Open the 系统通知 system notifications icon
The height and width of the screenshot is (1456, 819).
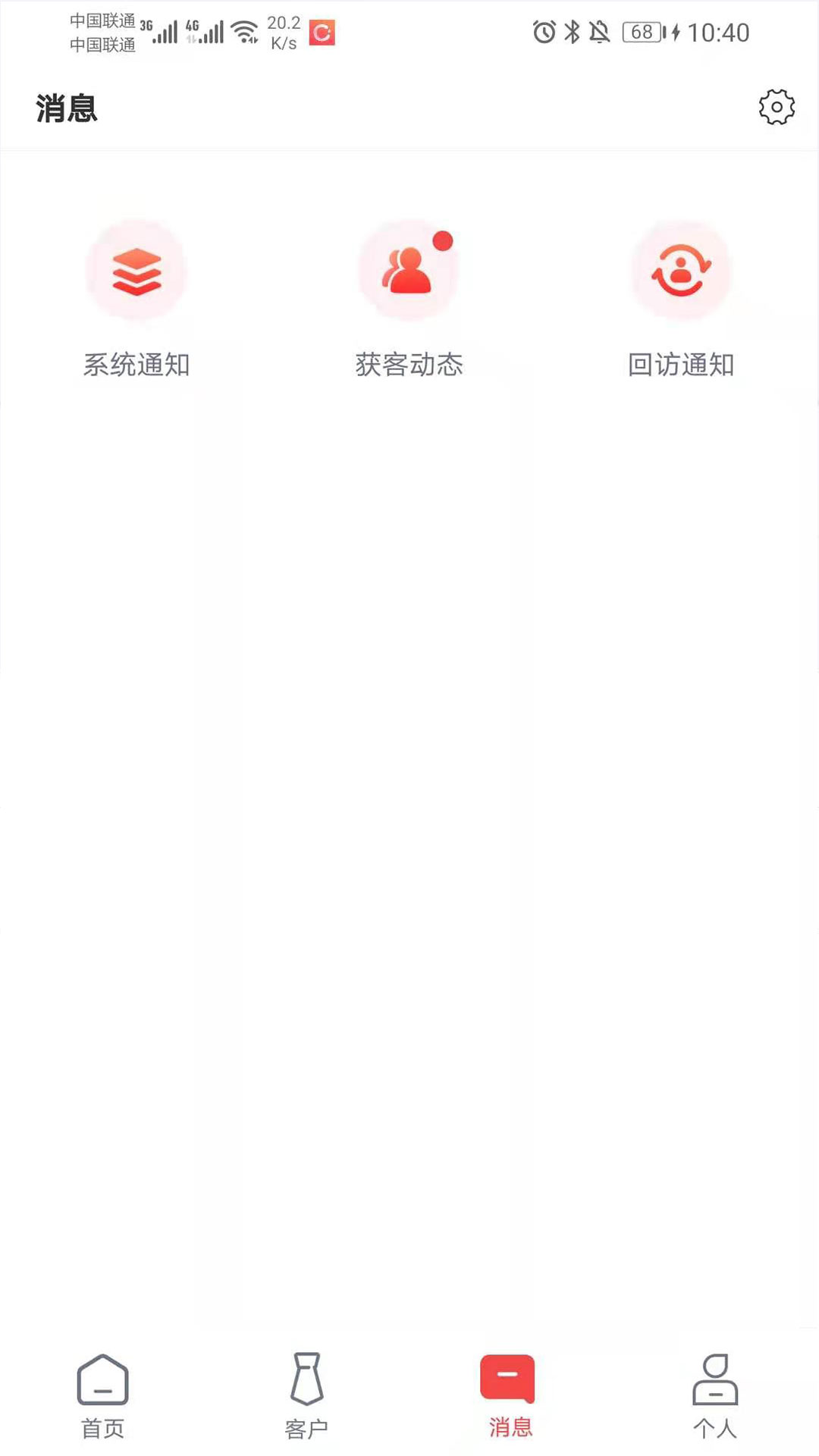coord(136,273)
